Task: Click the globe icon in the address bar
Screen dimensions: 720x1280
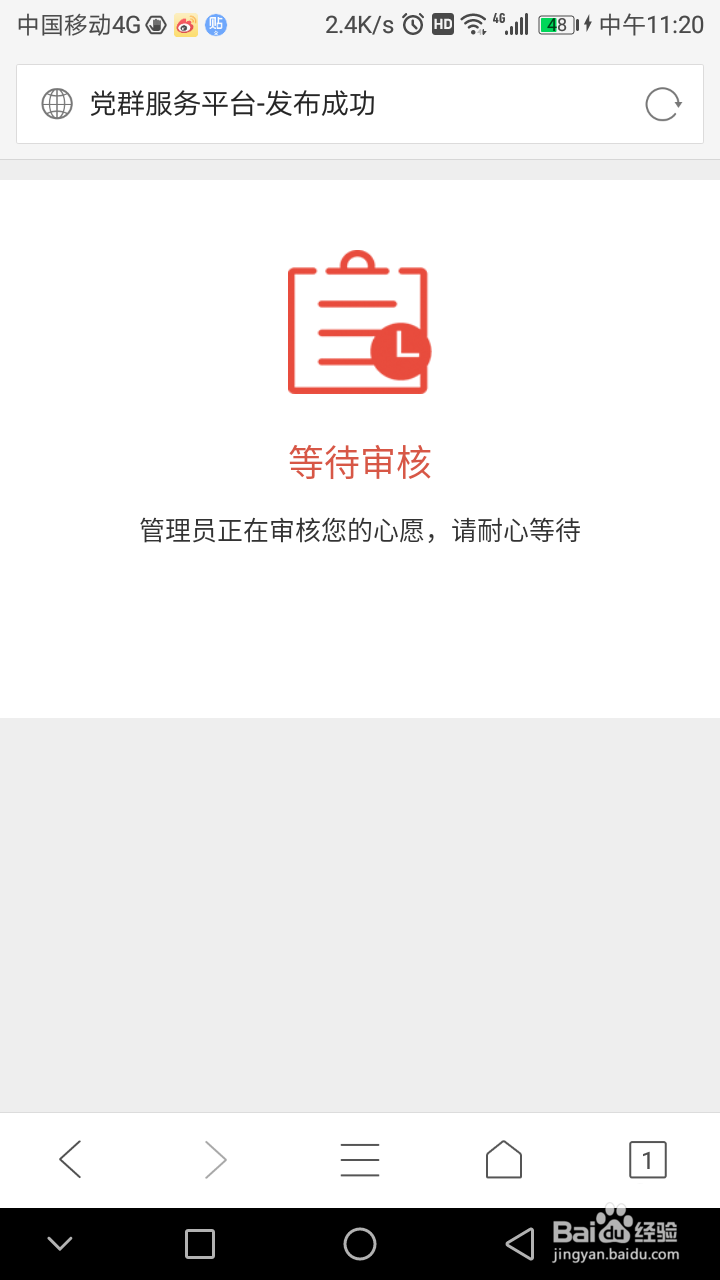Action: point(57,104)
